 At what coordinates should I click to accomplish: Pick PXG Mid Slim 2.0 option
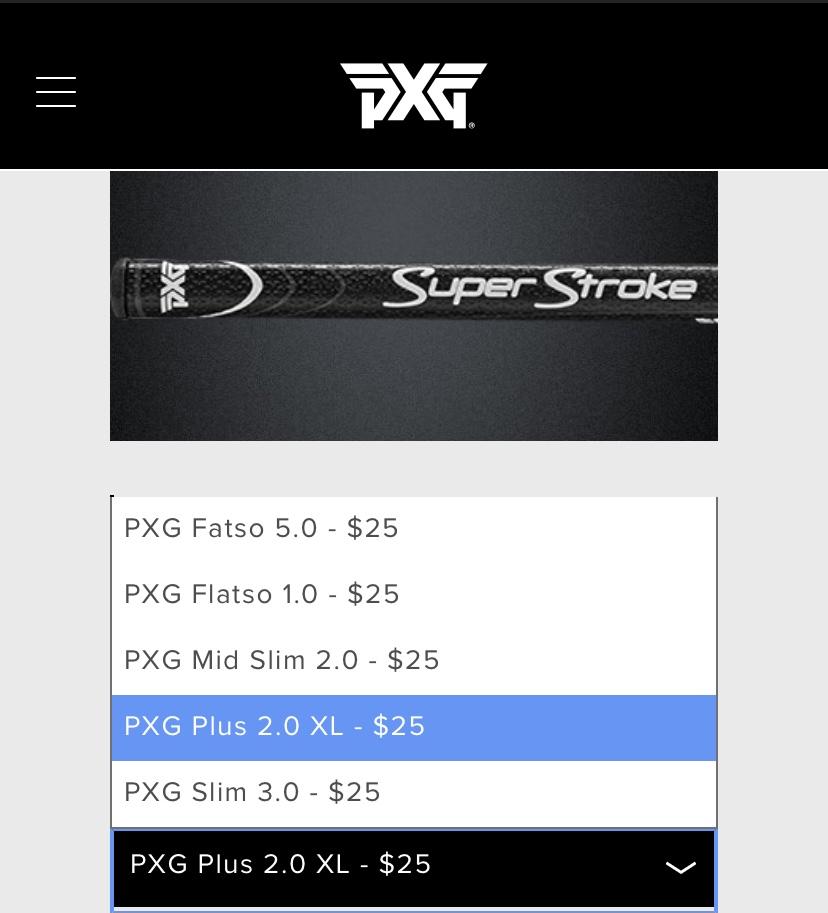point(413,661)
